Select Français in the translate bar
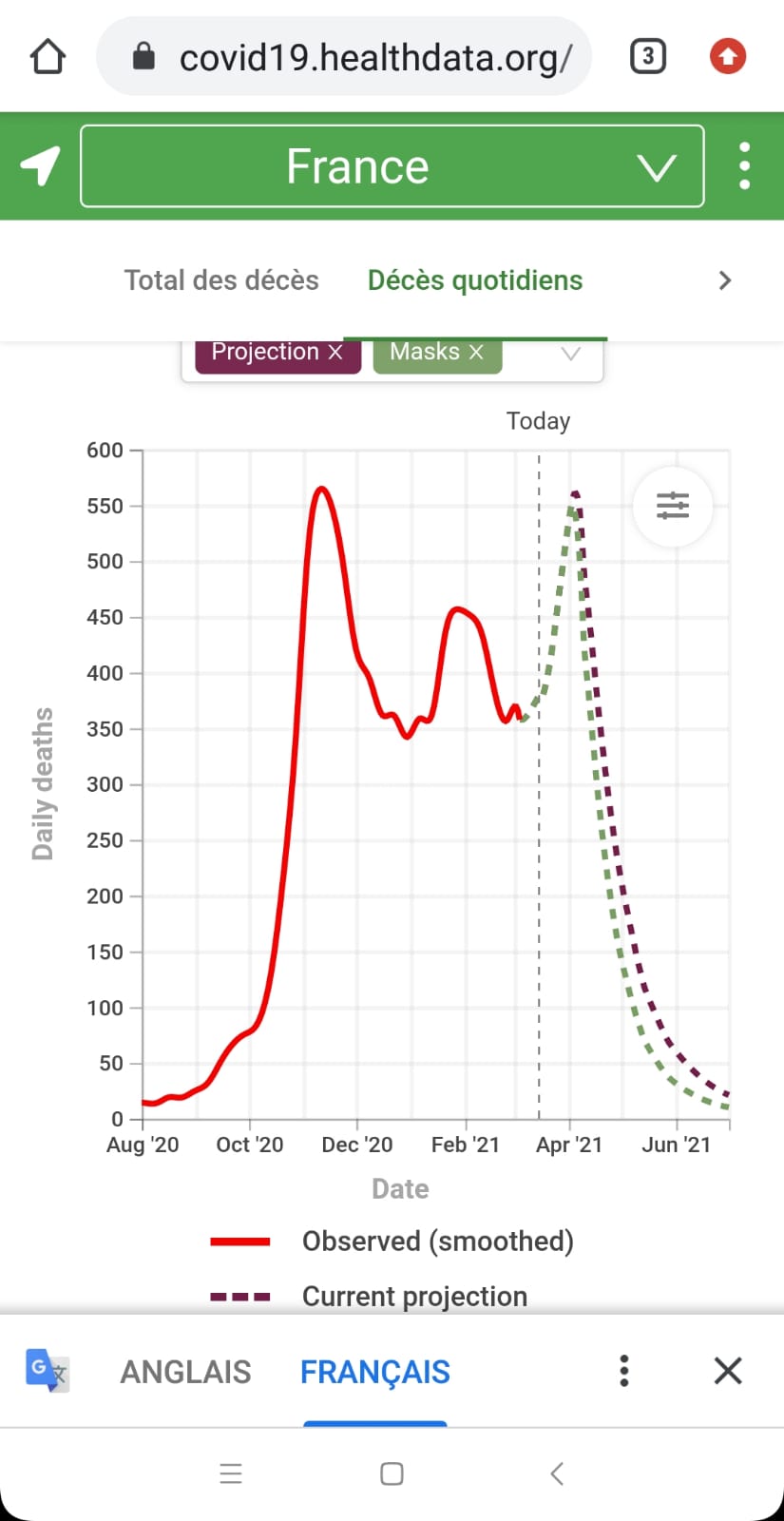 click(375, 1372)
